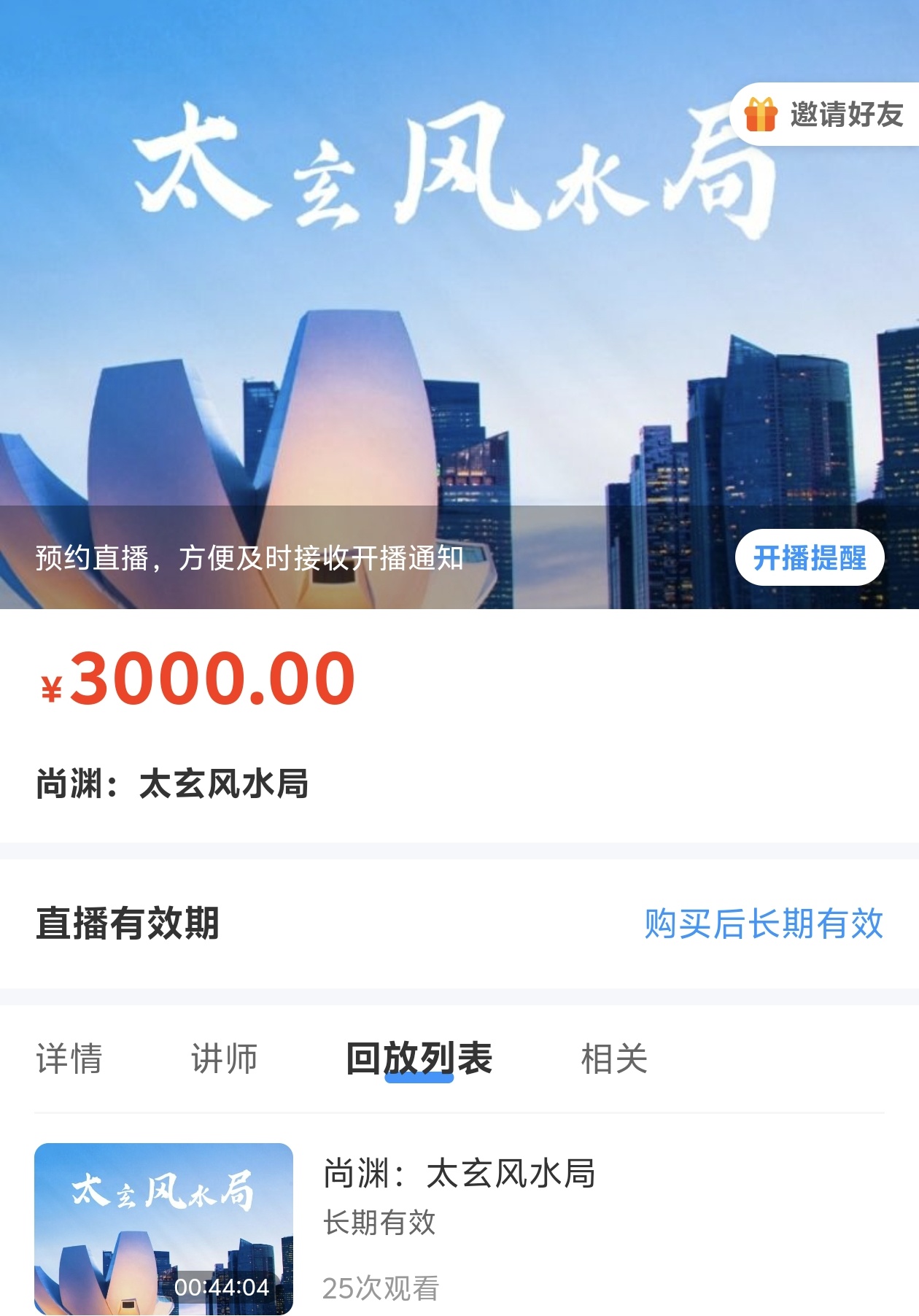The image size is (919, 1316).
Task: Switch to the 详情 tab
Action: pos(69,1058)
